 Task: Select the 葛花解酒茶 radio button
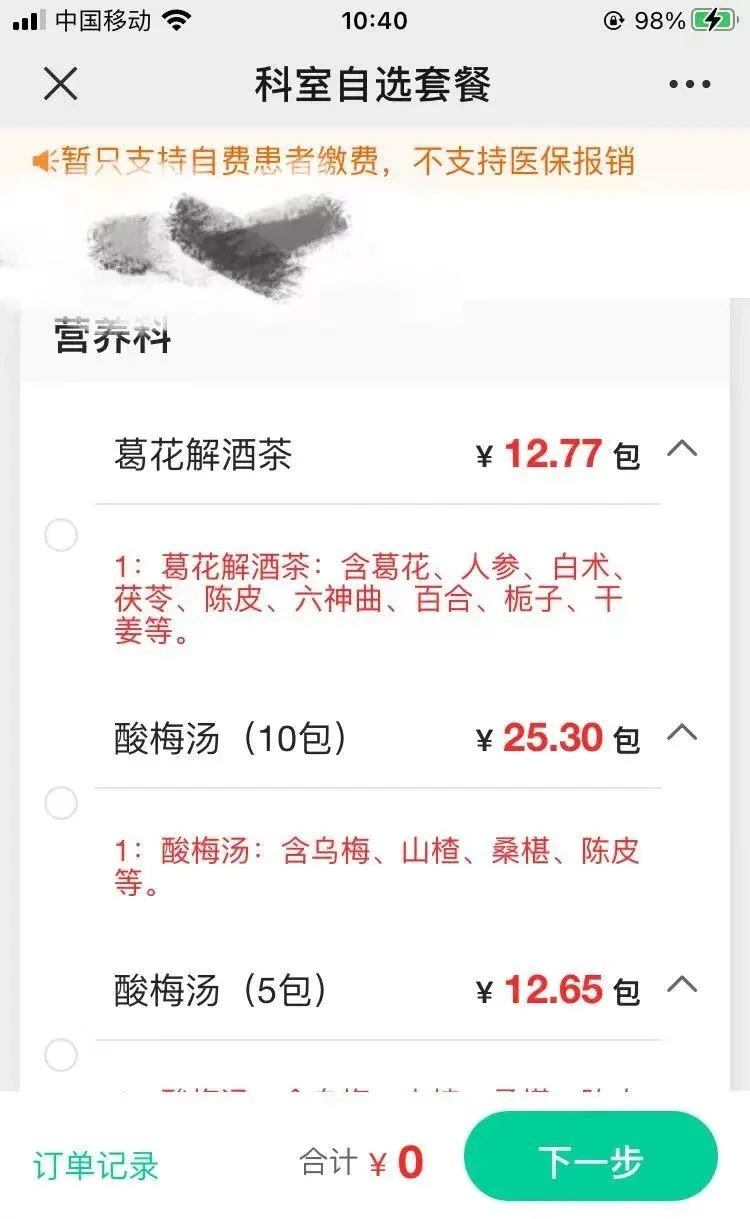pyautogui.click(x=61, y=535)
